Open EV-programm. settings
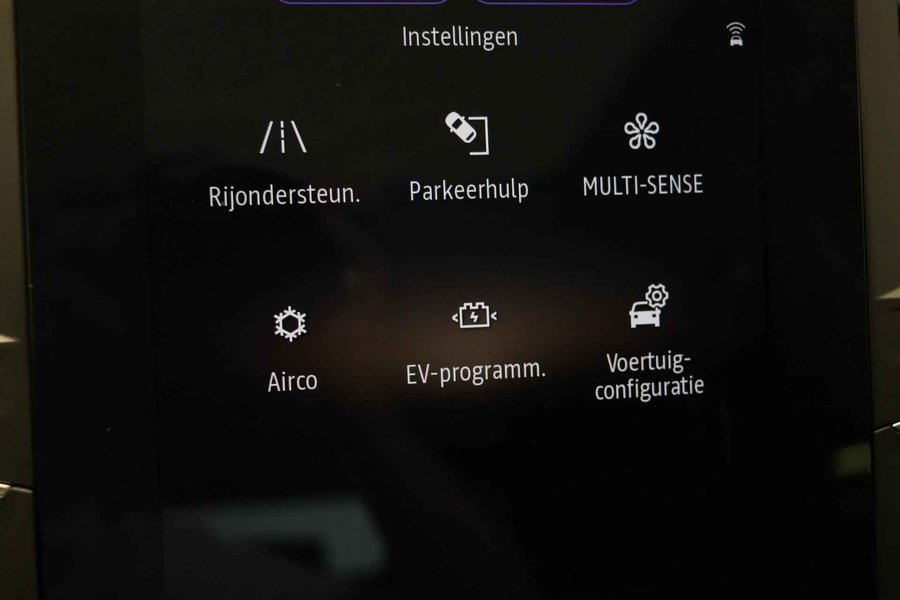The image size is (900, 600). (475, 342)
